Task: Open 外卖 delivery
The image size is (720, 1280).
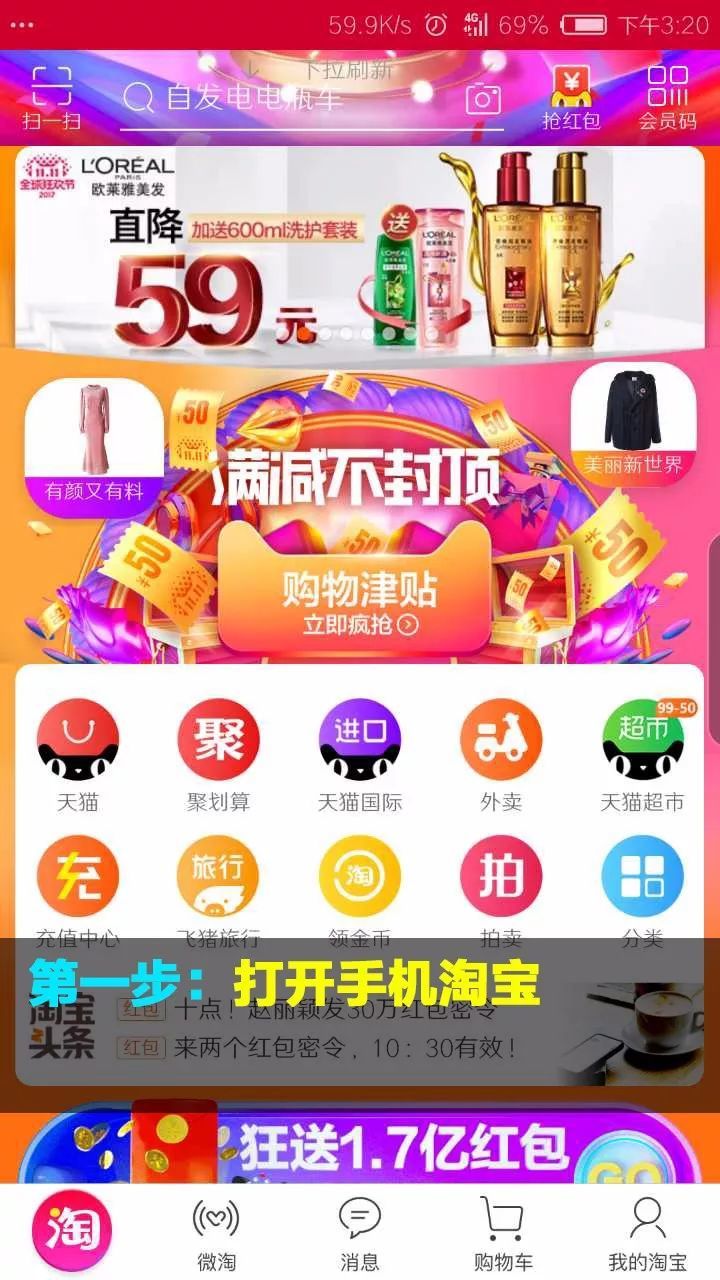Action: tap(501, 755)
